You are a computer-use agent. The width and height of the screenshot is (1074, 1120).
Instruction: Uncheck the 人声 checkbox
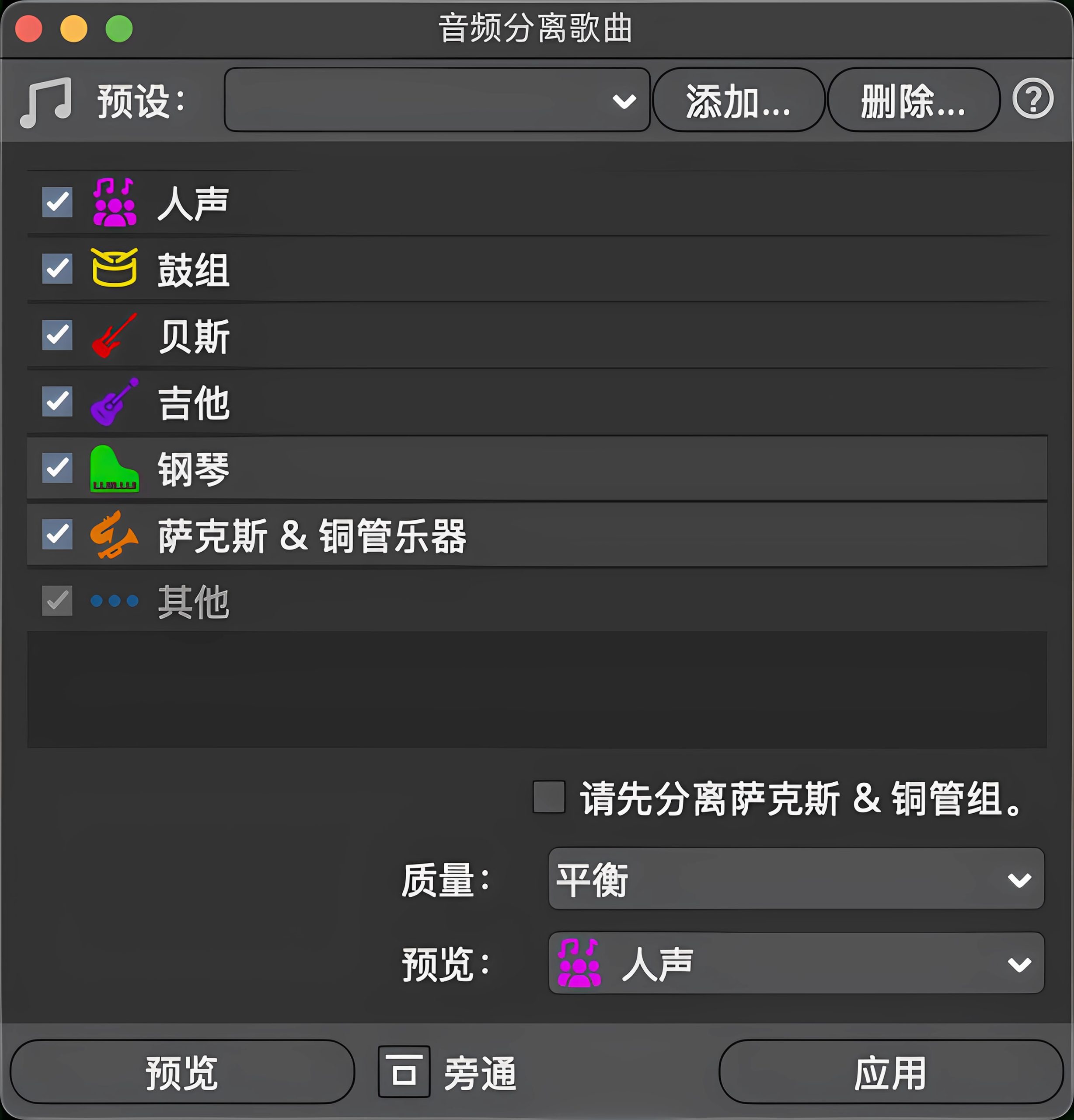click(x=57, y=202)
